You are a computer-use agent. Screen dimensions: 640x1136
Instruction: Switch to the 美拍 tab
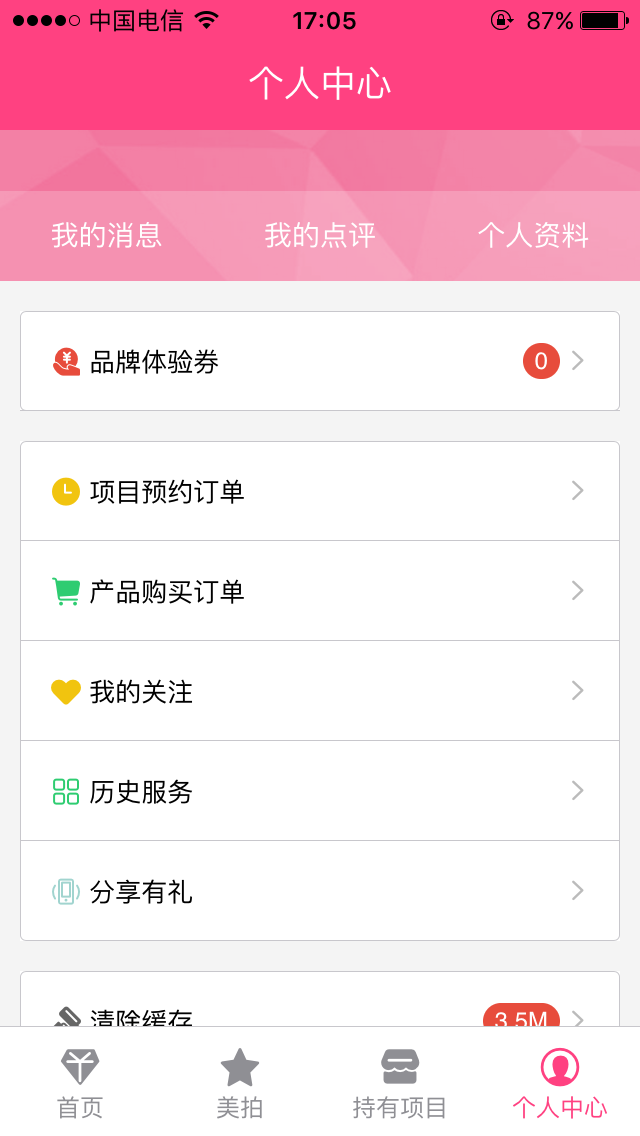240,1082
